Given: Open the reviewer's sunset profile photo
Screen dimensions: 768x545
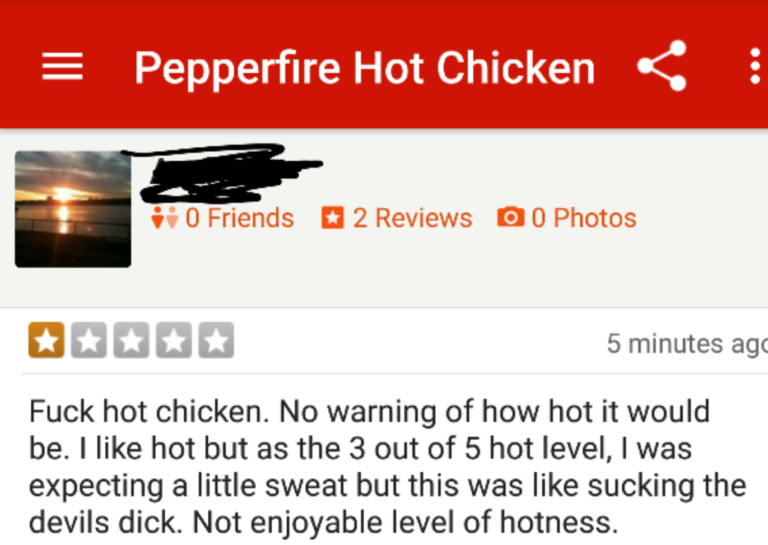Looking at the screenshot, I should coord(73,209).
